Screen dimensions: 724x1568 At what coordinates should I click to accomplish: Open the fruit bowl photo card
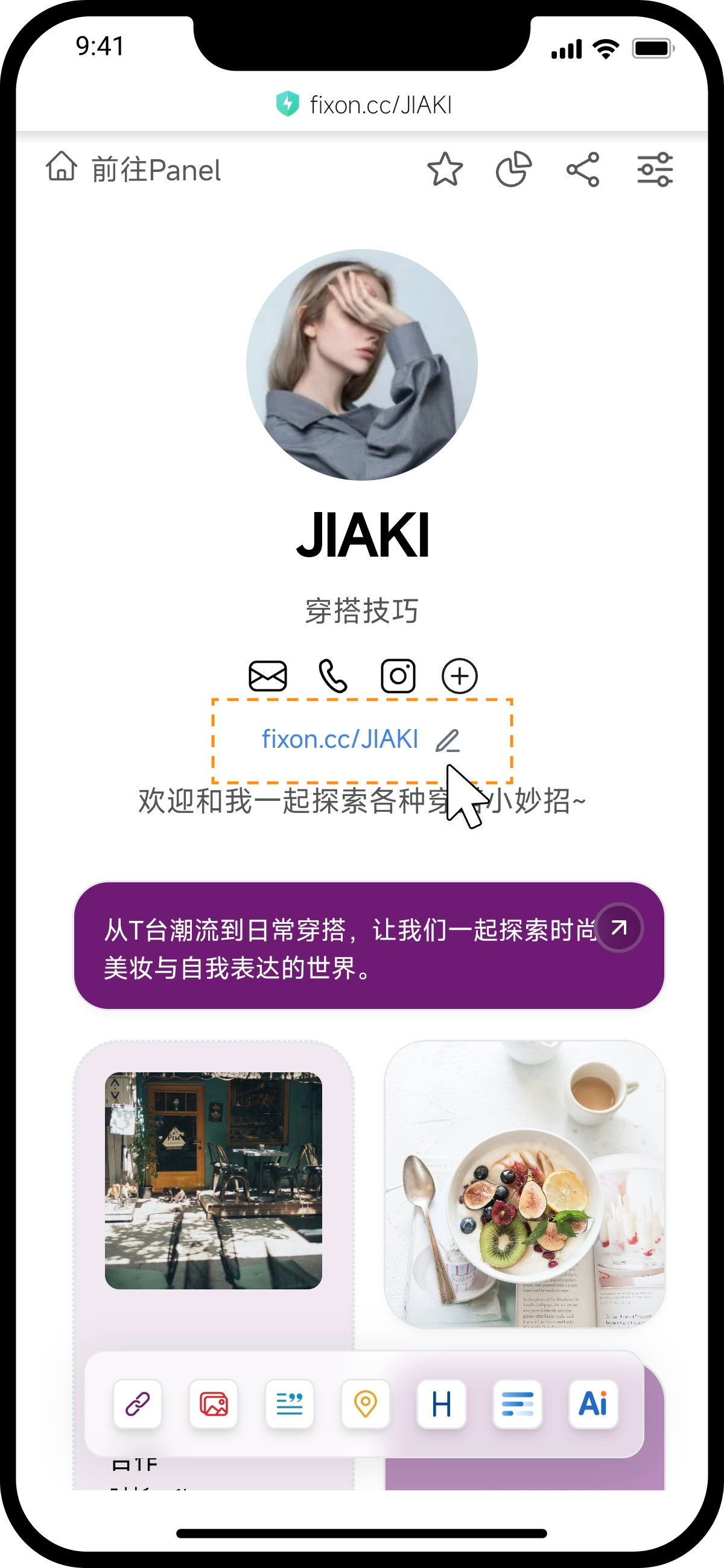(x=524, y=1183)
